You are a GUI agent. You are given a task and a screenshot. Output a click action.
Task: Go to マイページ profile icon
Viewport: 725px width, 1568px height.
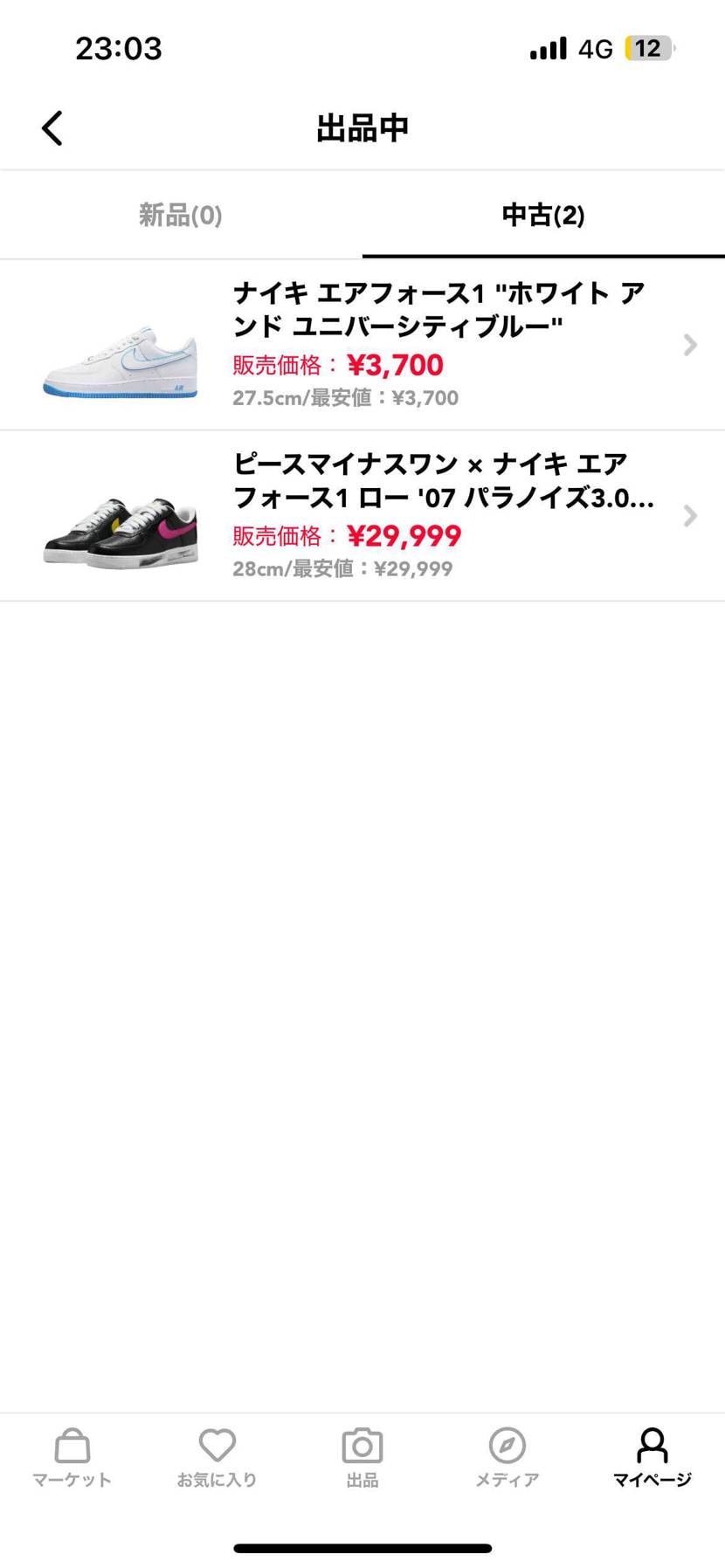(x=652, y=1454)
